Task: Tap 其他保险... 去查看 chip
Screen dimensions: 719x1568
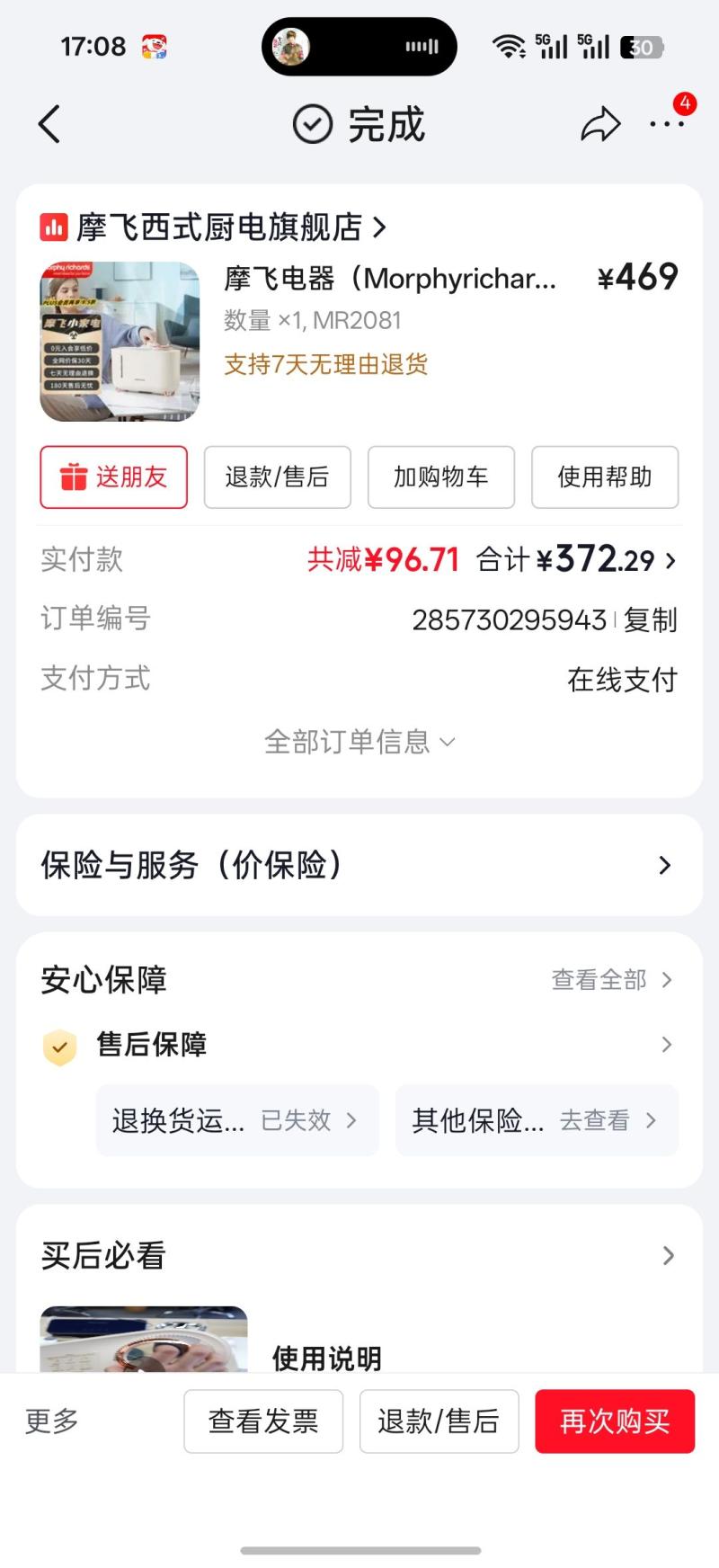Action: click(x=537, y=1120)
